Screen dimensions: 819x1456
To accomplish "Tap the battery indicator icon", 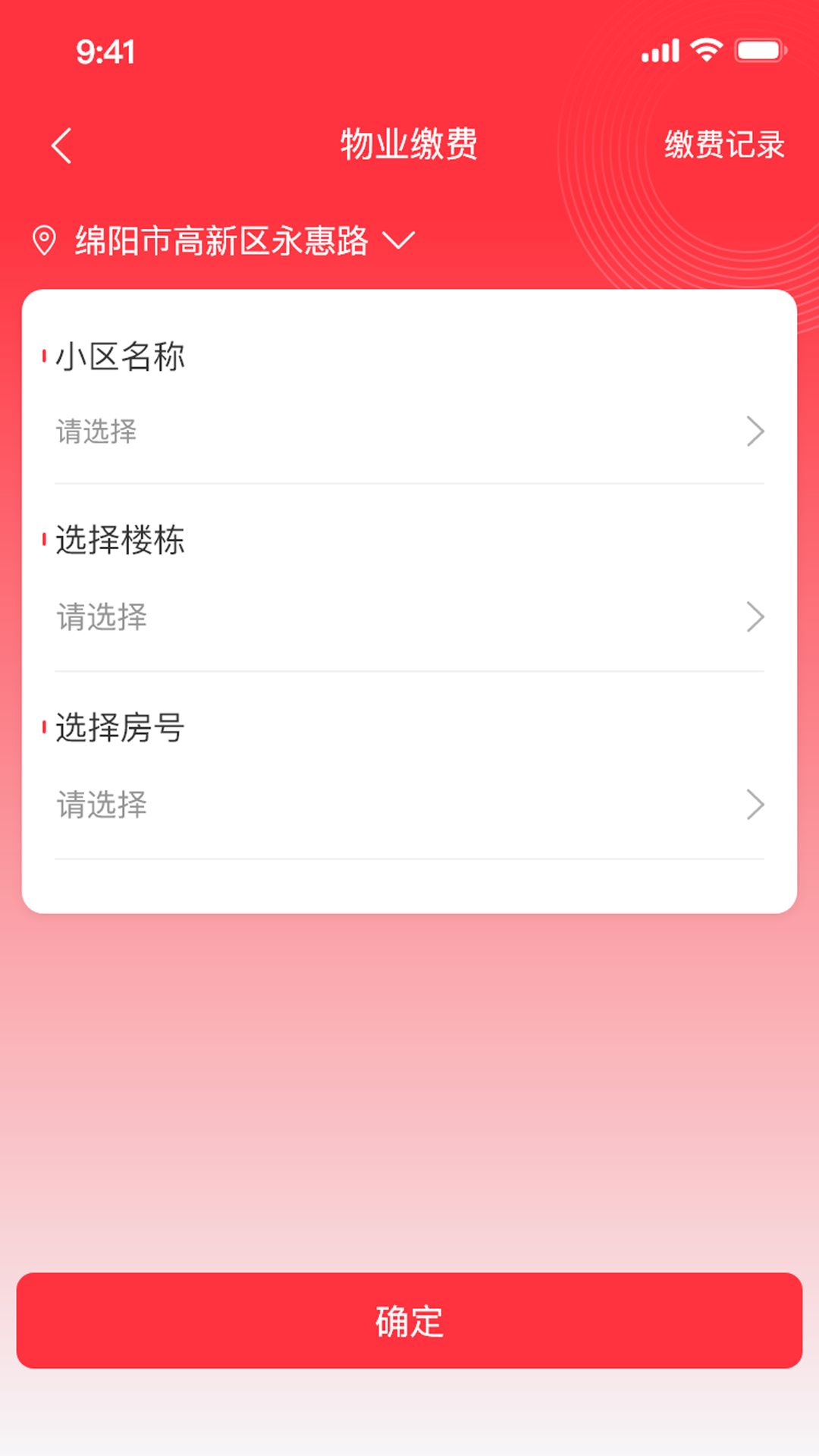I will [x=758, y=49].
